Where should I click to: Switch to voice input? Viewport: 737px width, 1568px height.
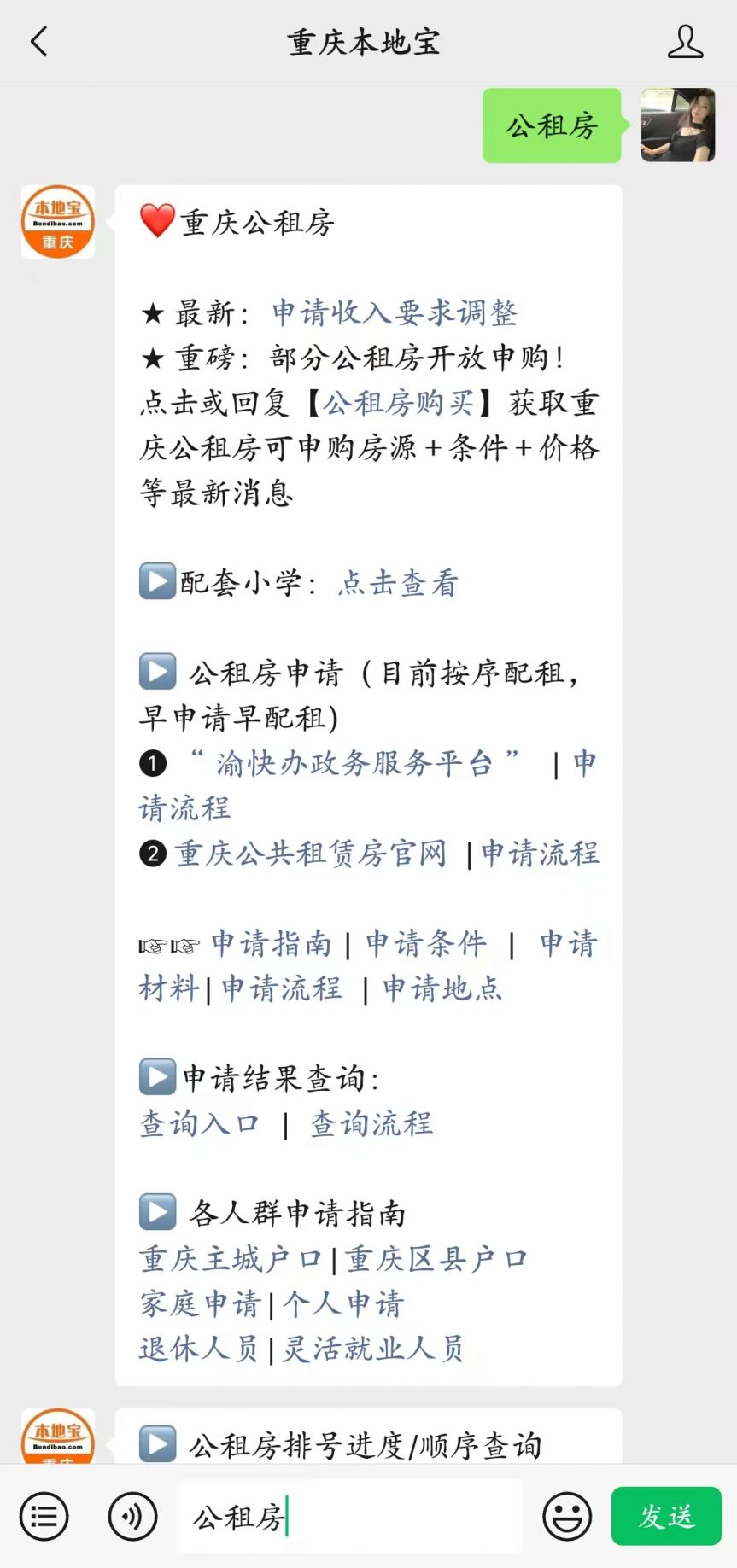132,1517
